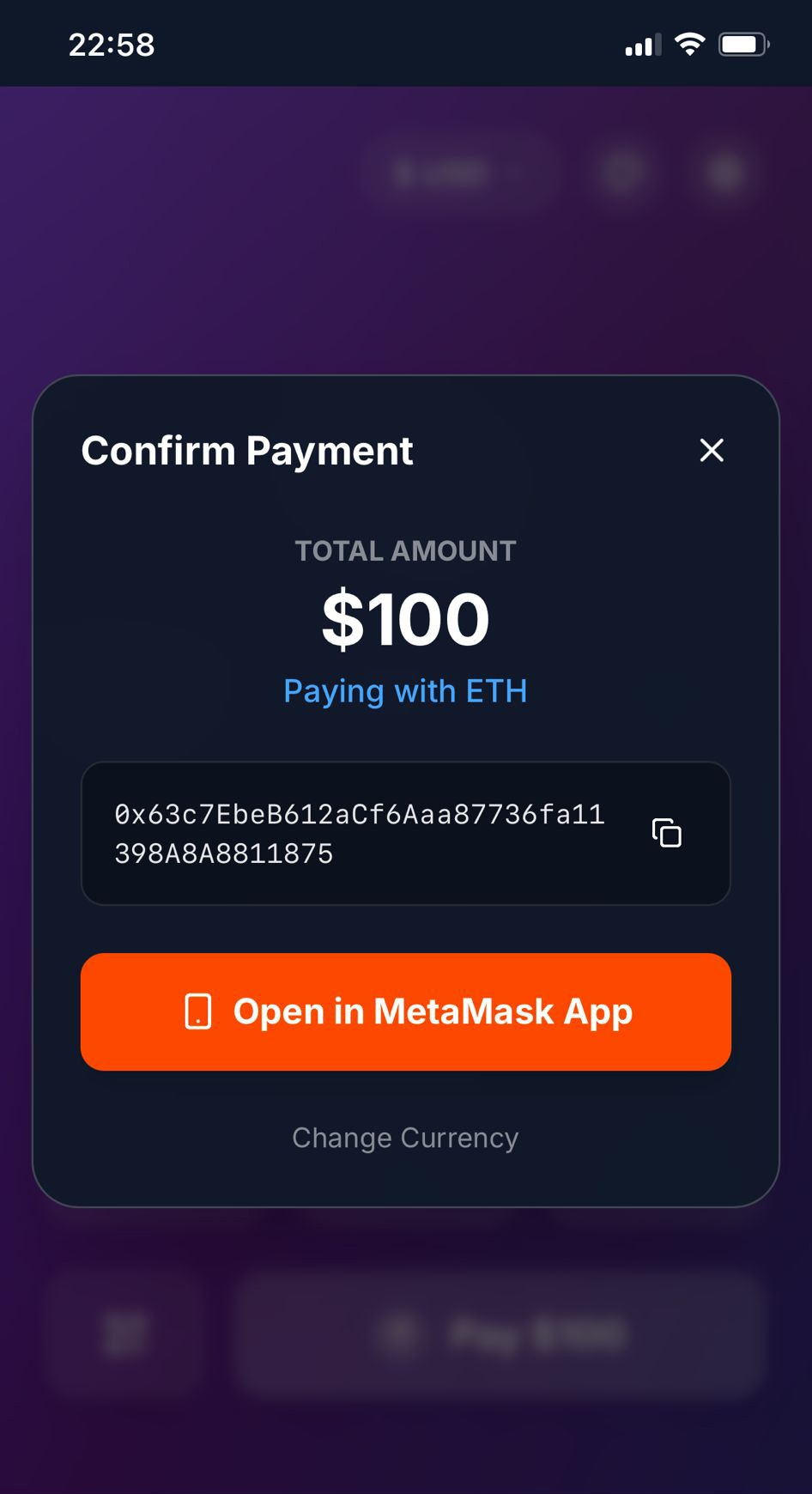Copy the wallet address

(x=667, y=833)
